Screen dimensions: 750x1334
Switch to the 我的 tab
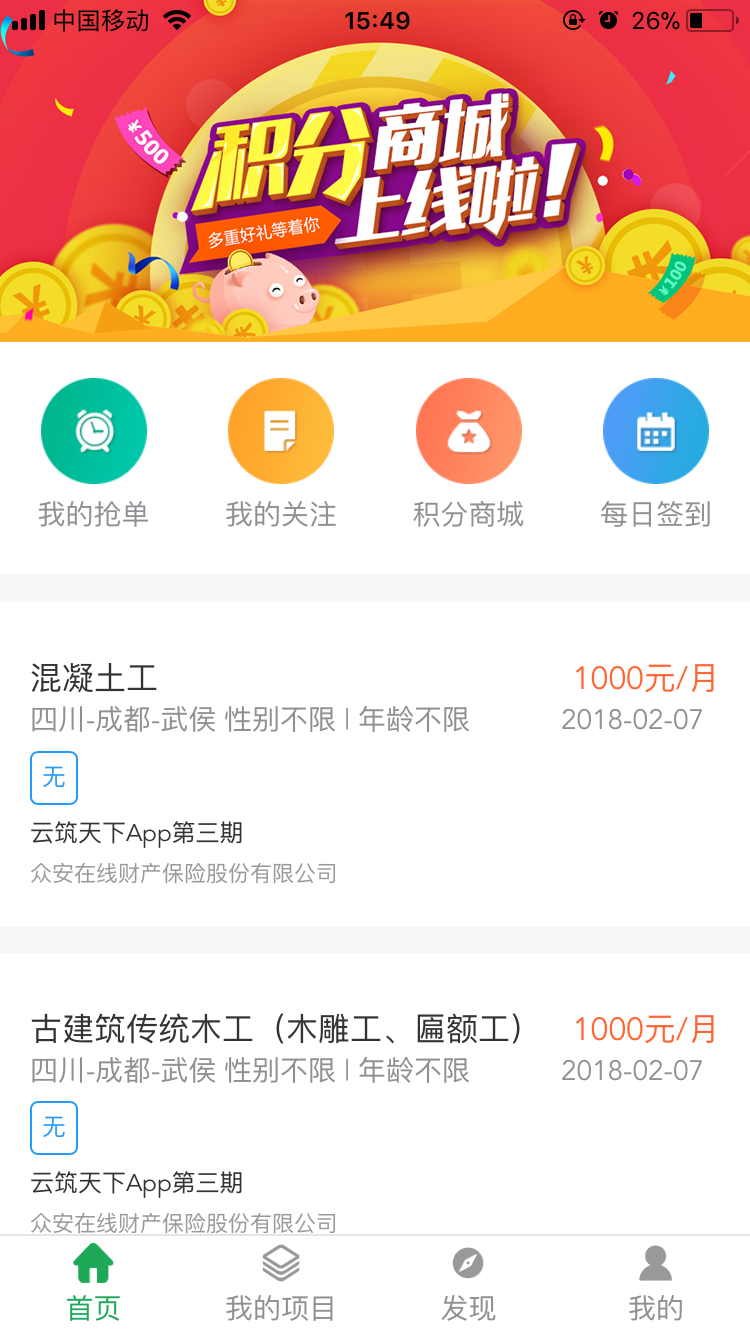[655, 1284]
